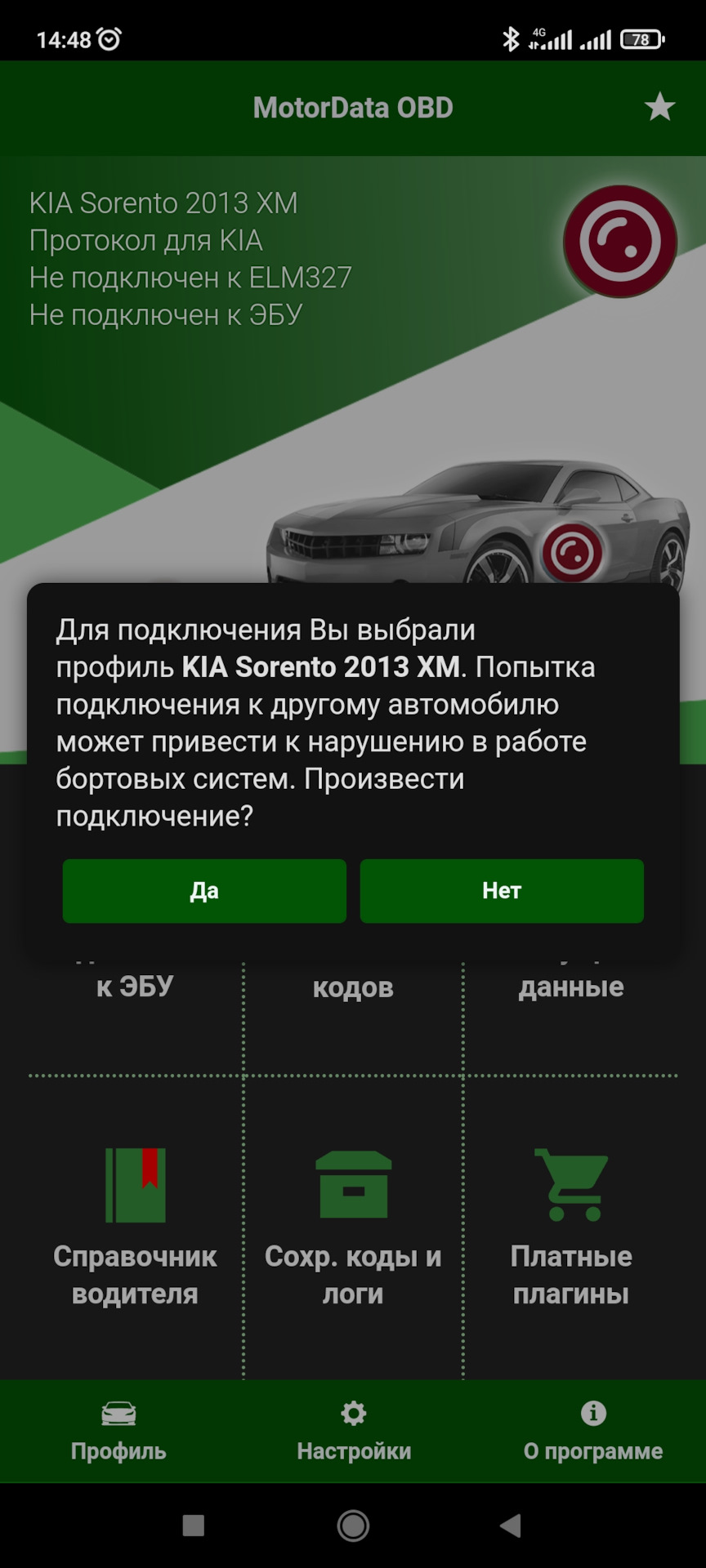Open Справочник водителя
The height and width of the screenshot is (1568, 706).
tap(135, 1225)
